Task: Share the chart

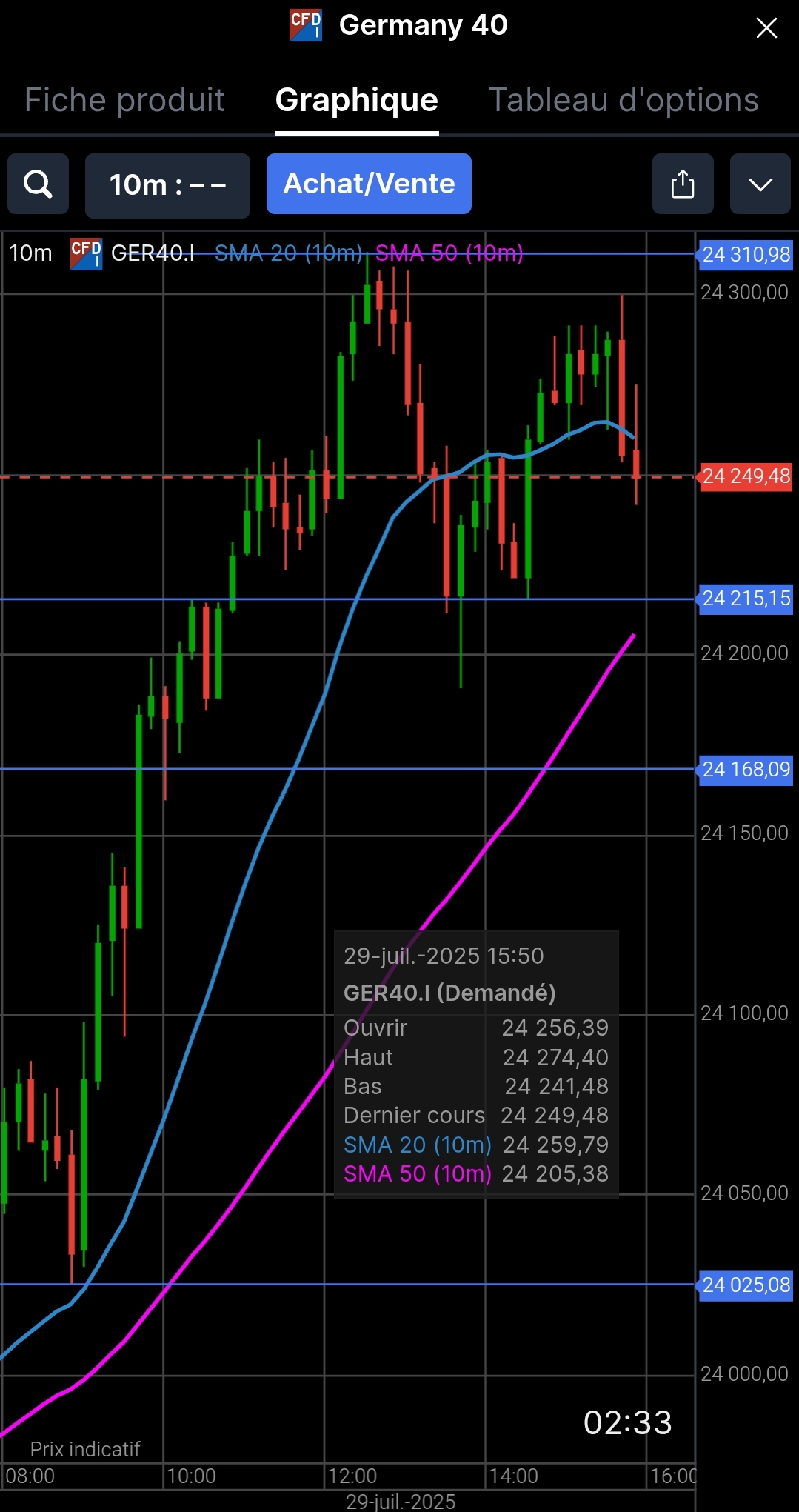Action: point(682,184)
